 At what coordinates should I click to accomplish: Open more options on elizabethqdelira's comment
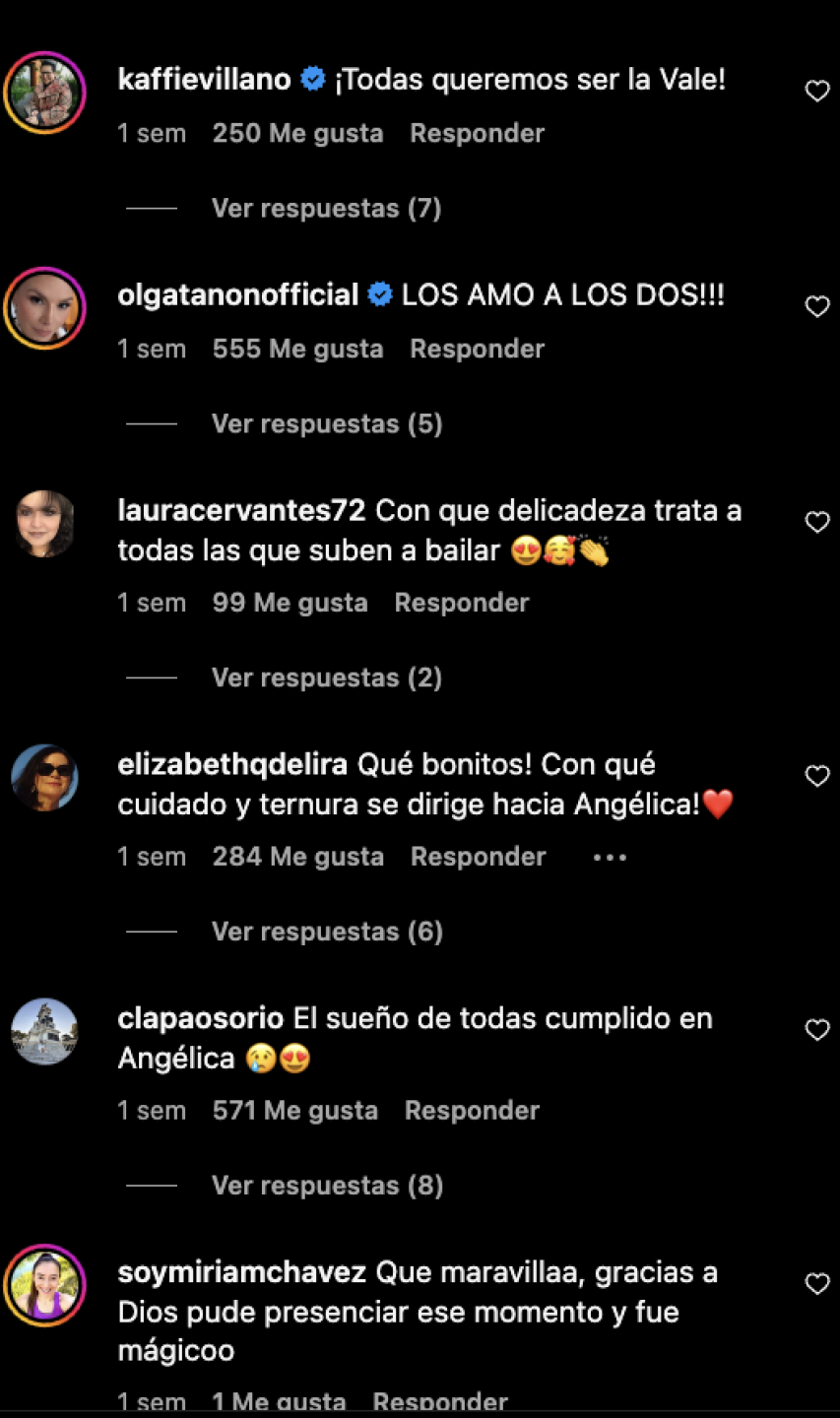(x=609, y=858)
